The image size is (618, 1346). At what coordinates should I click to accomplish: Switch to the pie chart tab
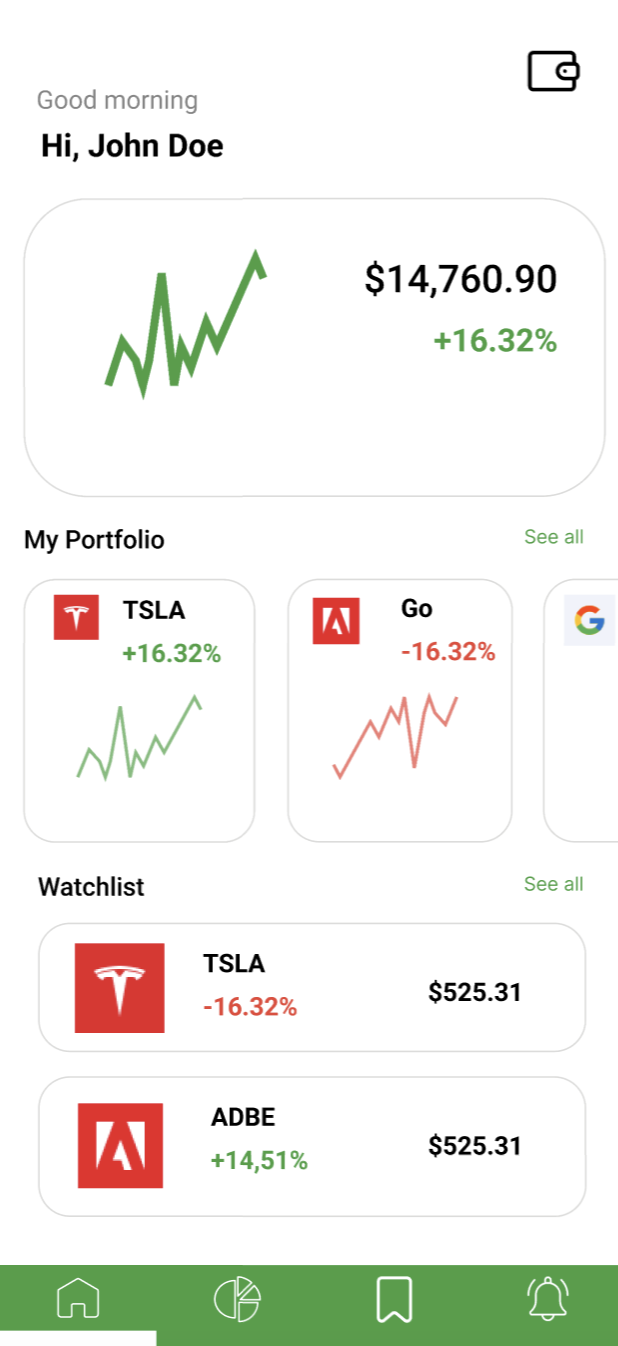(237, 1300)
